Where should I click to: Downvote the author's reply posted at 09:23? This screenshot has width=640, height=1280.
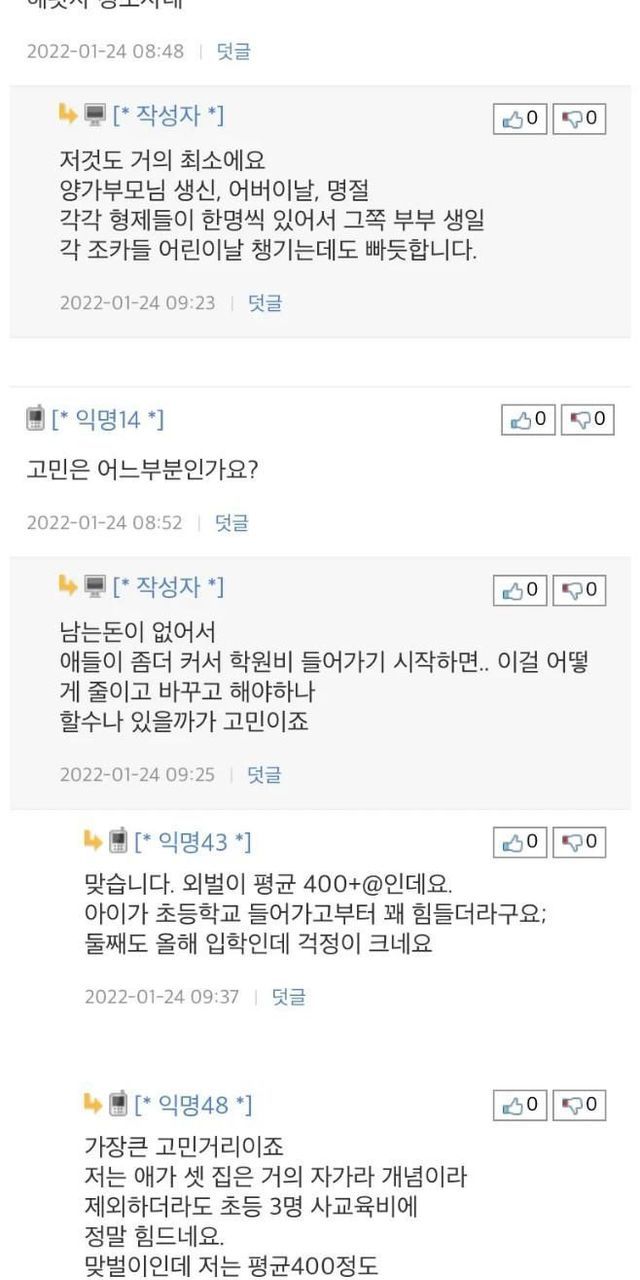[x=579, y=119]
